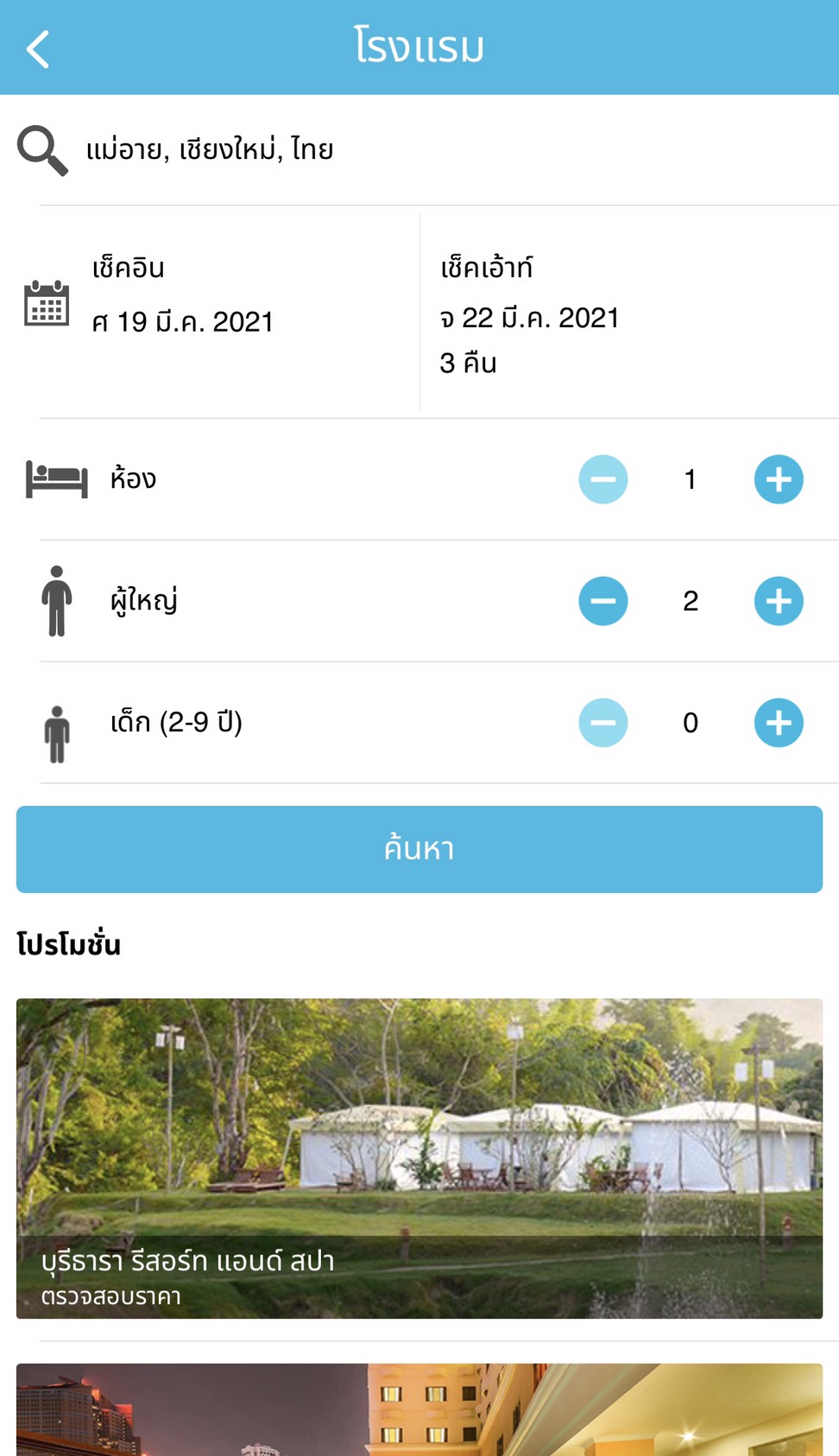Go back using the top-left arrow
Viewport: 839px width, 1456px height.
pyautogui.click(x=38, y=48)
